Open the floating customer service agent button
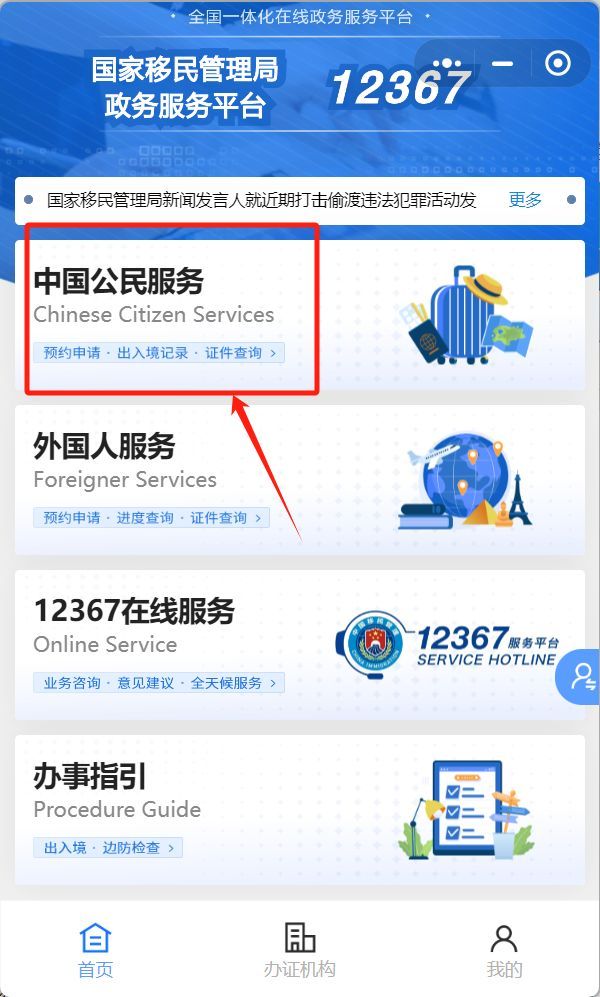The width and height of the screenshot is (600, 997). point(581,677)
